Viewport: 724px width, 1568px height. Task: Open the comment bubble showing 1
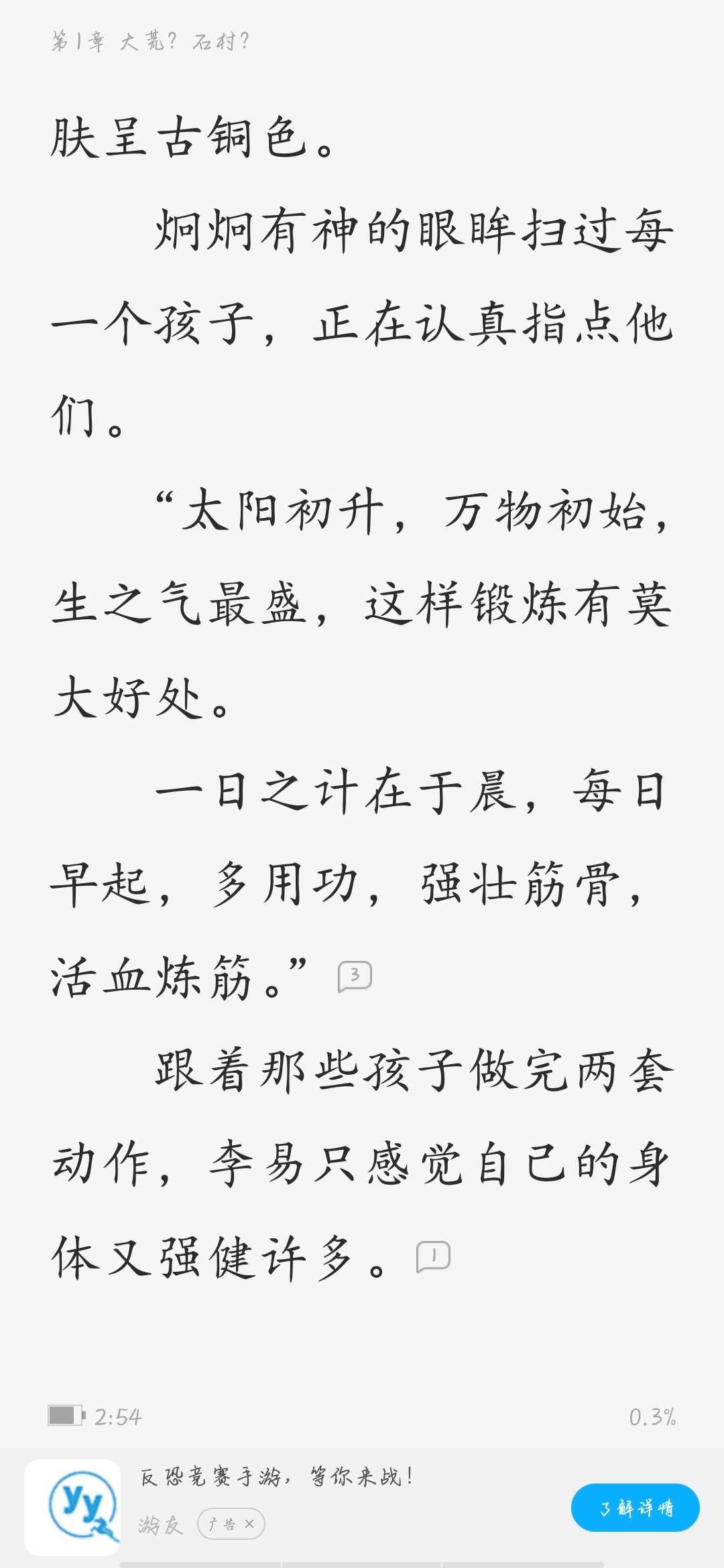coord(433,1256)
